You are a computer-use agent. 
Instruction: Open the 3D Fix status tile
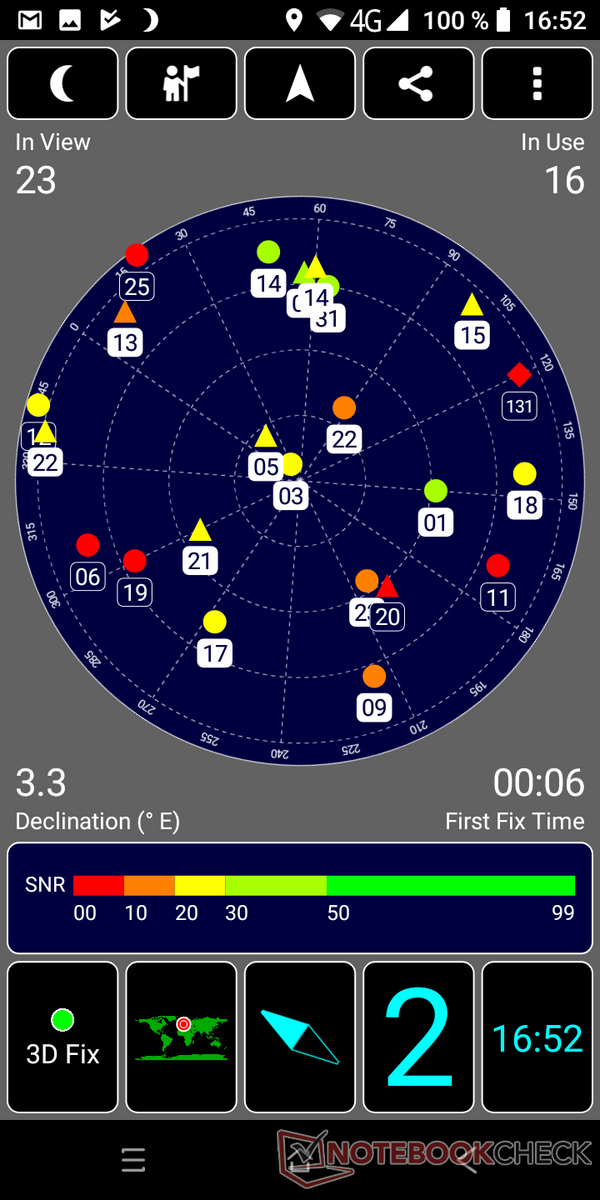pos(63,1037)
